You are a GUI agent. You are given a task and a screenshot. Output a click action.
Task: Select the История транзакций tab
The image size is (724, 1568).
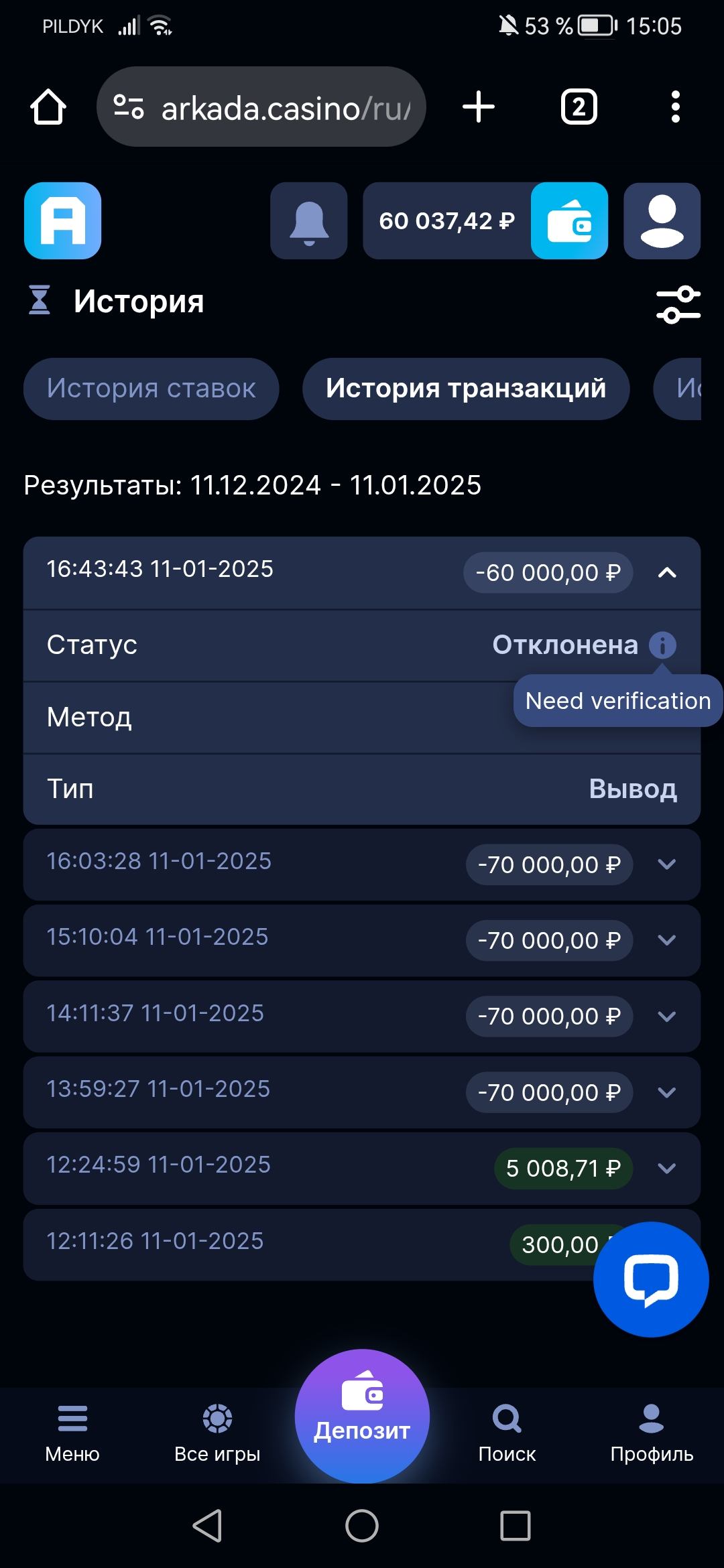466,389
